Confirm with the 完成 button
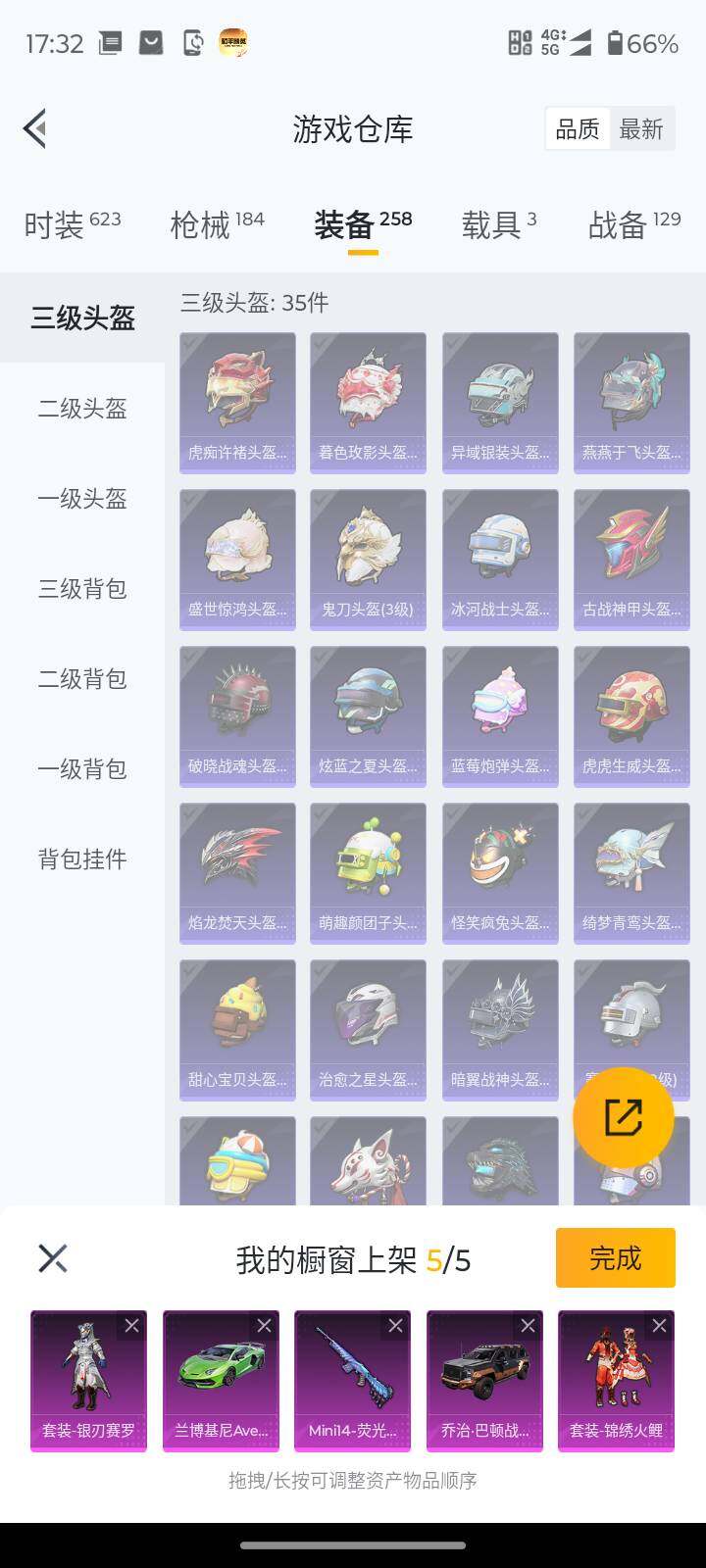 [x=615, y=1257]
